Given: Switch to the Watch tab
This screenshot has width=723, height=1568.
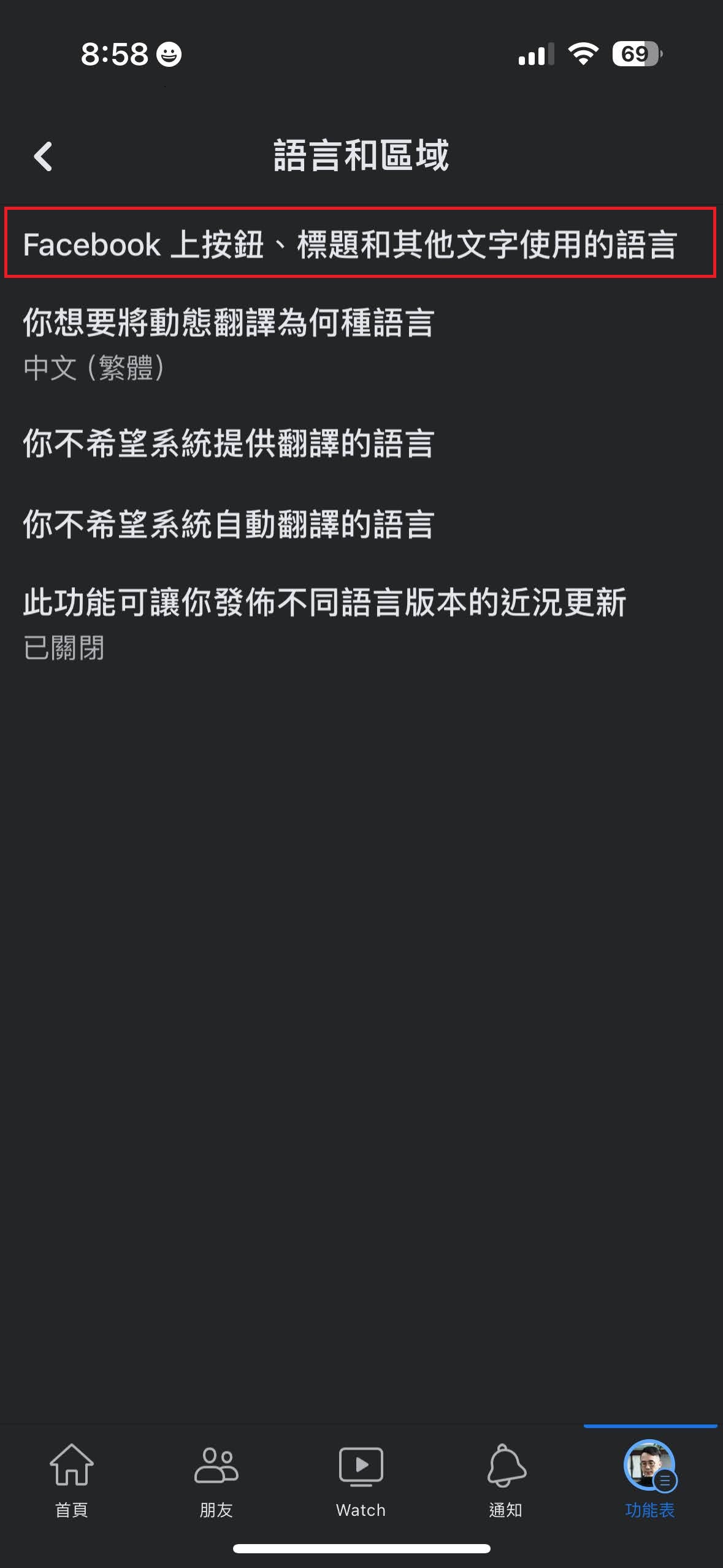Looking at the screenshot, I should coord(361,1480).
